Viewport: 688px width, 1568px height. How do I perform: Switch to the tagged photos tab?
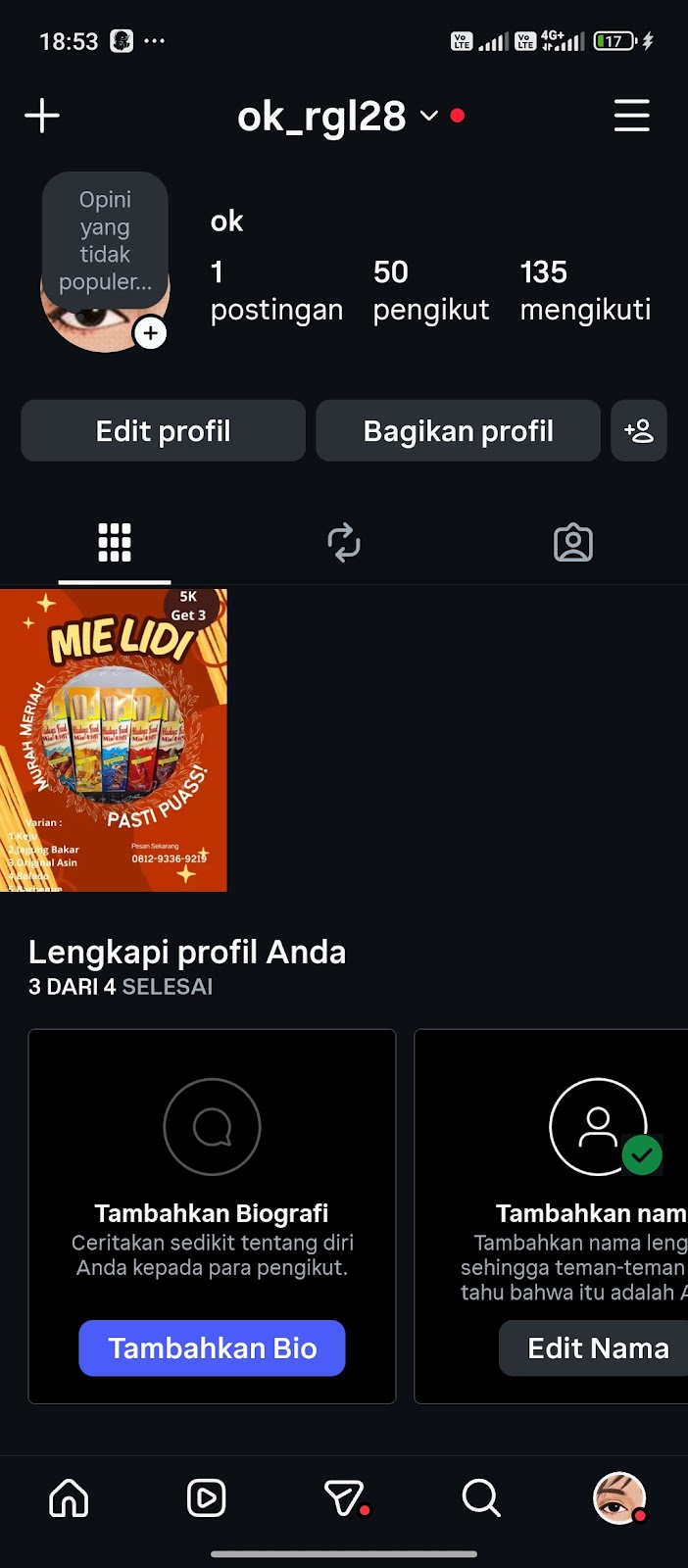[x=573, y=543]
